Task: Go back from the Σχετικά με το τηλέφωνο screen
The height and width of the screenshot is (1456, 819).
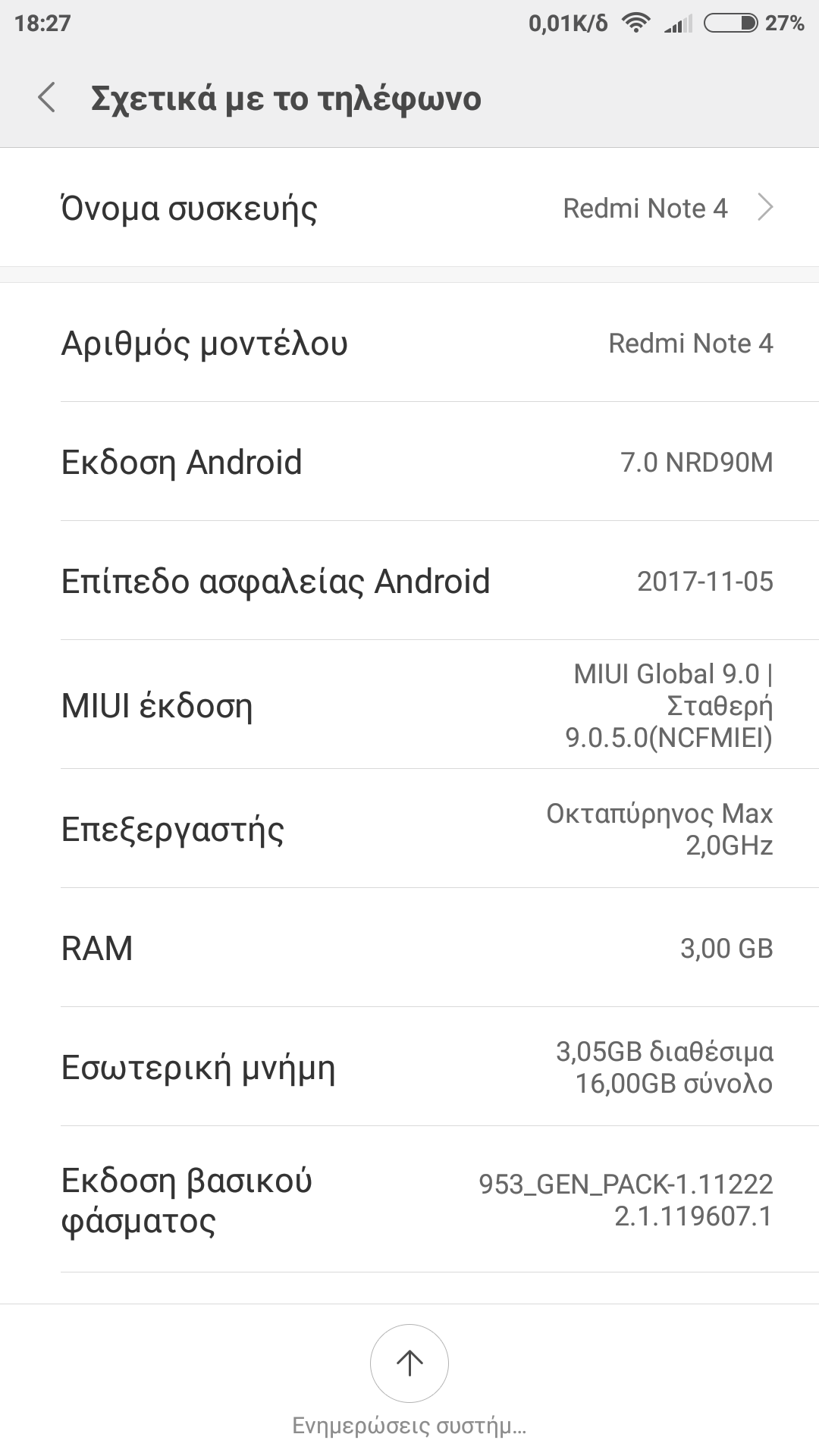Action: pos(47,99)
